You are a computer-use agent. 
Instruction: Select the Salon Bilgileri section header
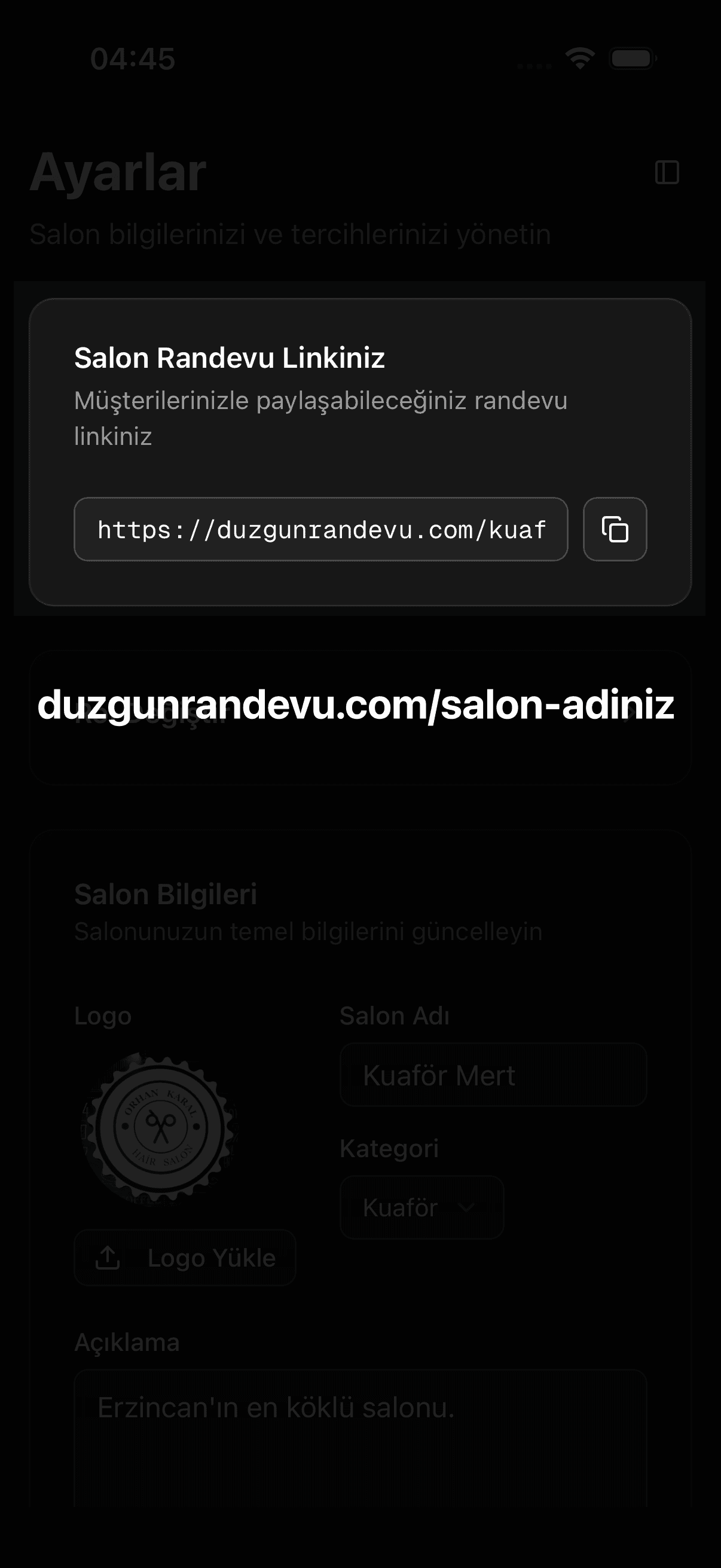tap(166, 893)
